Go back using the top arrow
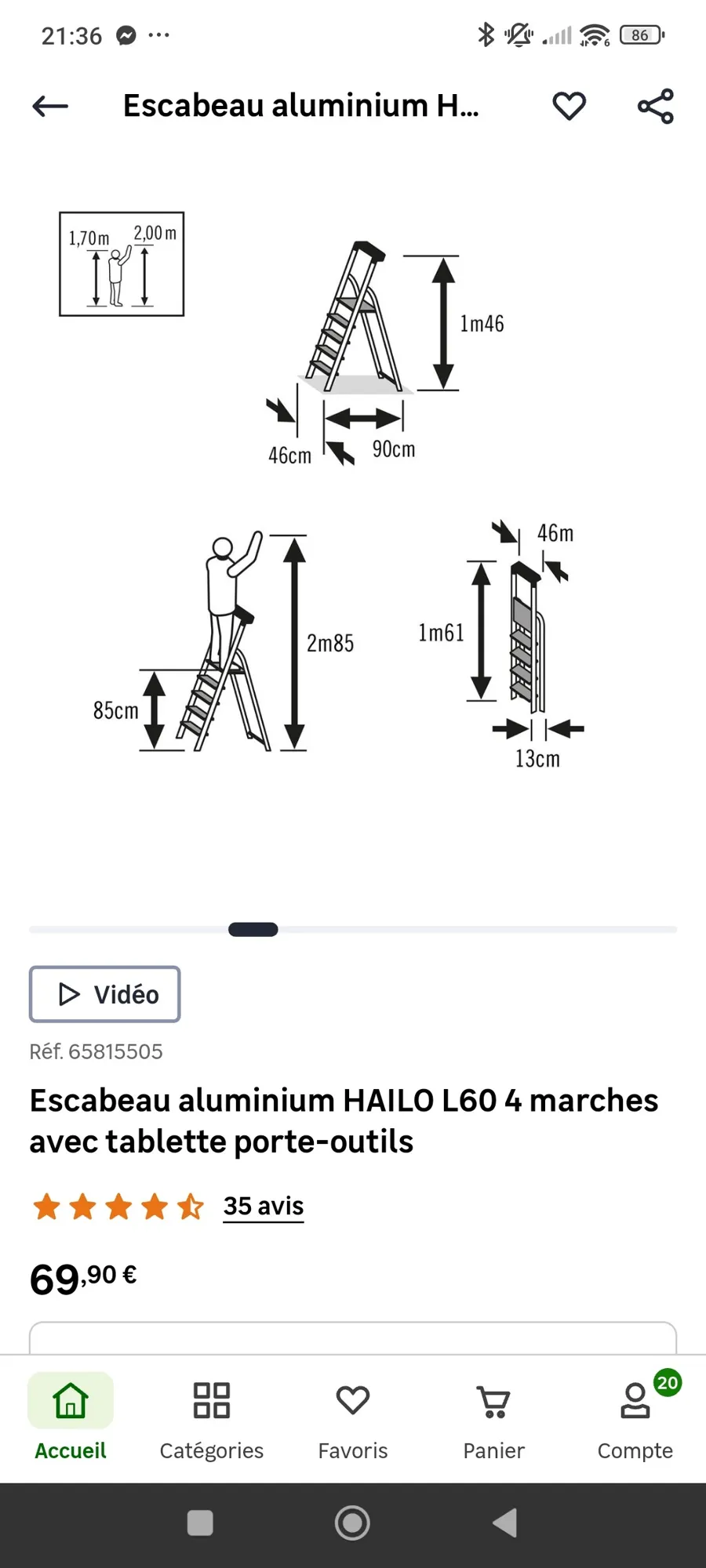Screen dimensions: 706x1568 (x=50, y=106)
